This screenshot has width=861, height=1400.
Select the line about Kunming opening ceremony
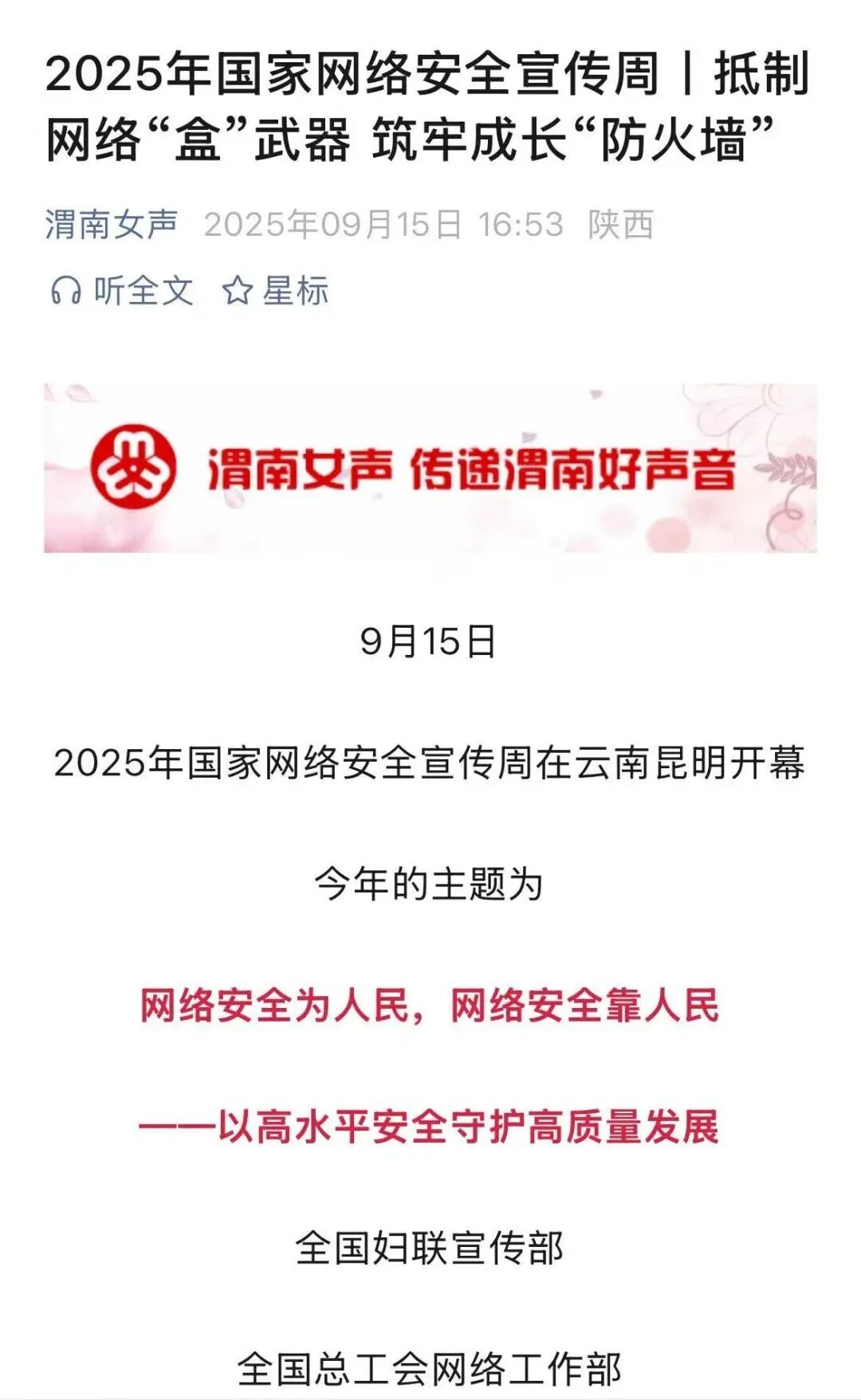point(431,767)
